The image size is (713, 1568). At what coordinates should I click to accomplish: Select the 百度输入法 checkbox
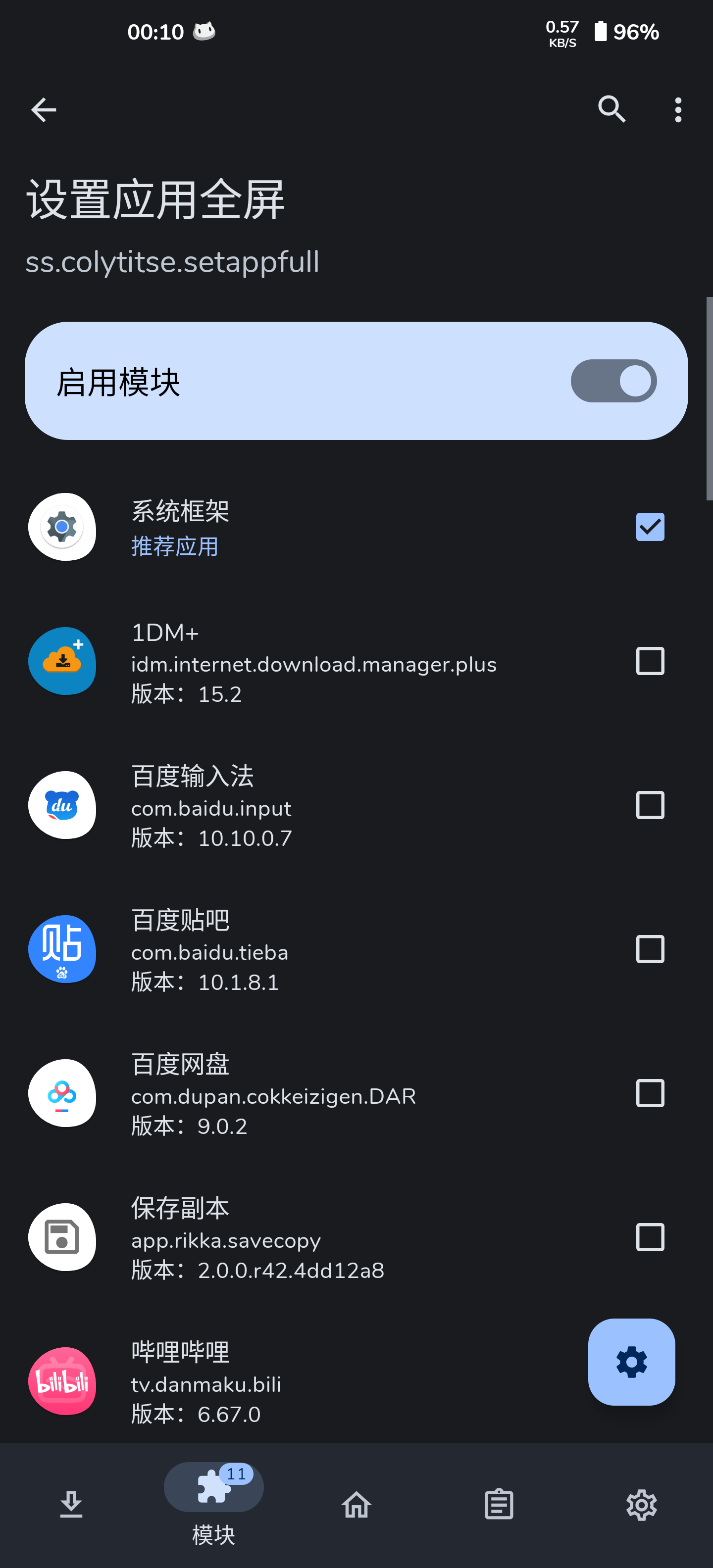coord(650,805)
